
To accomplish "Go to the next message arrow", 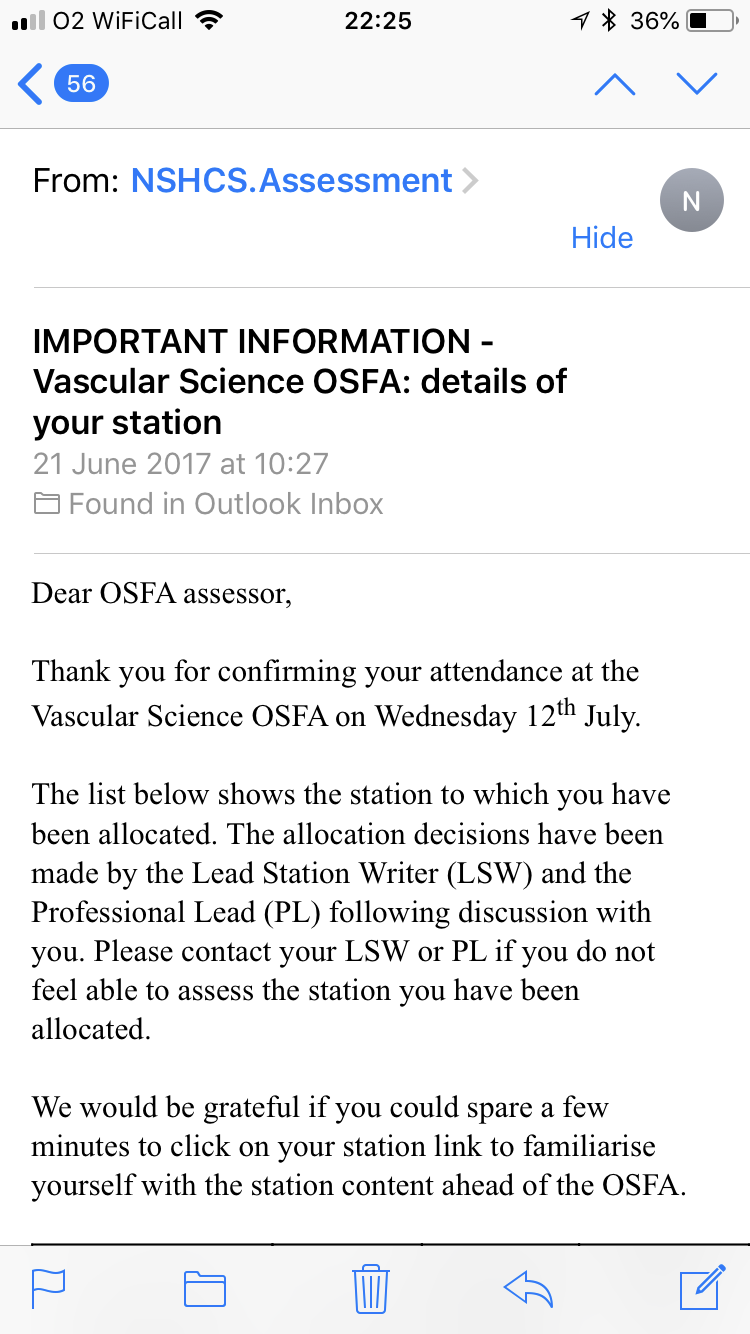I will [x=697, y=84].
